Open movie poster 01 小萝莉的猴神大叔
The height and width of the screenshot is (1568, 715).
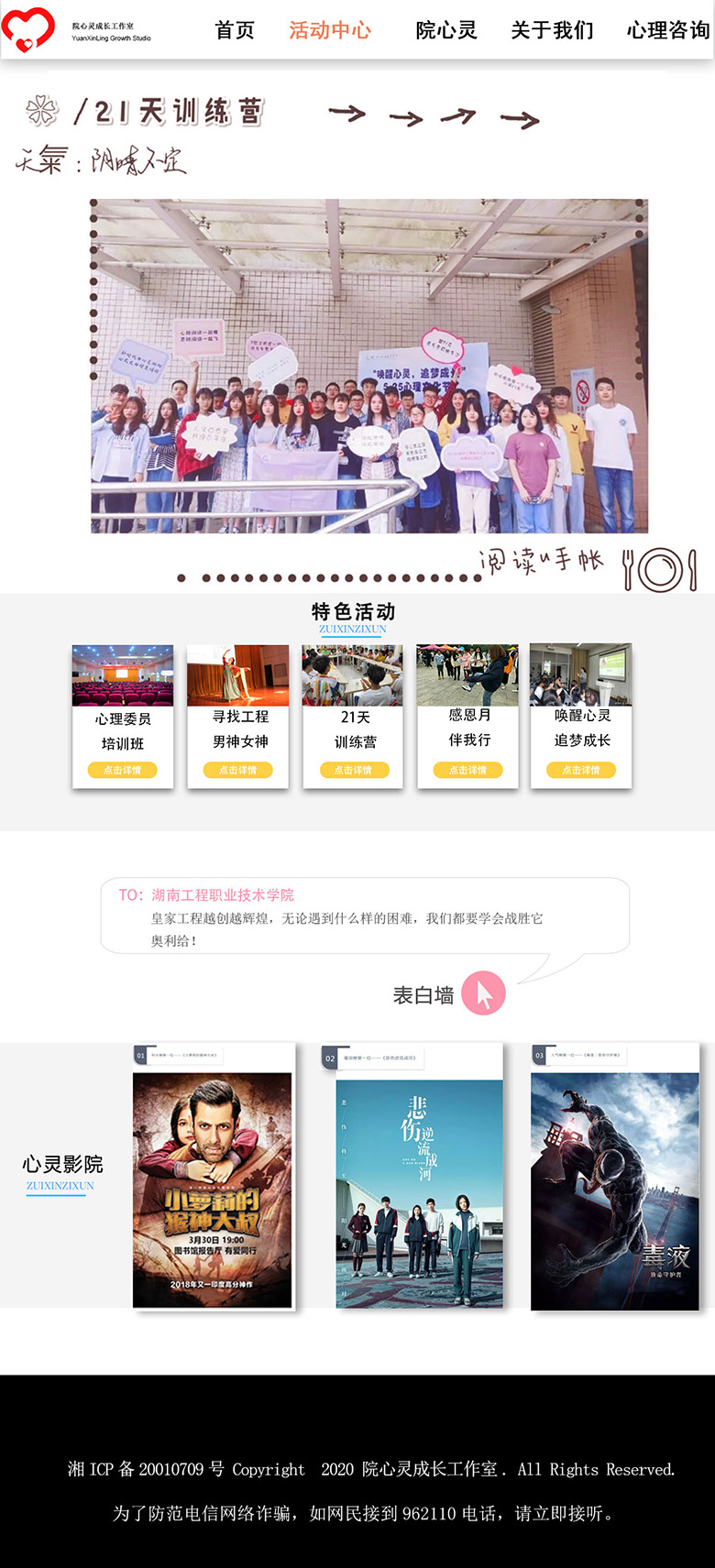click(x=213, y=1190)
